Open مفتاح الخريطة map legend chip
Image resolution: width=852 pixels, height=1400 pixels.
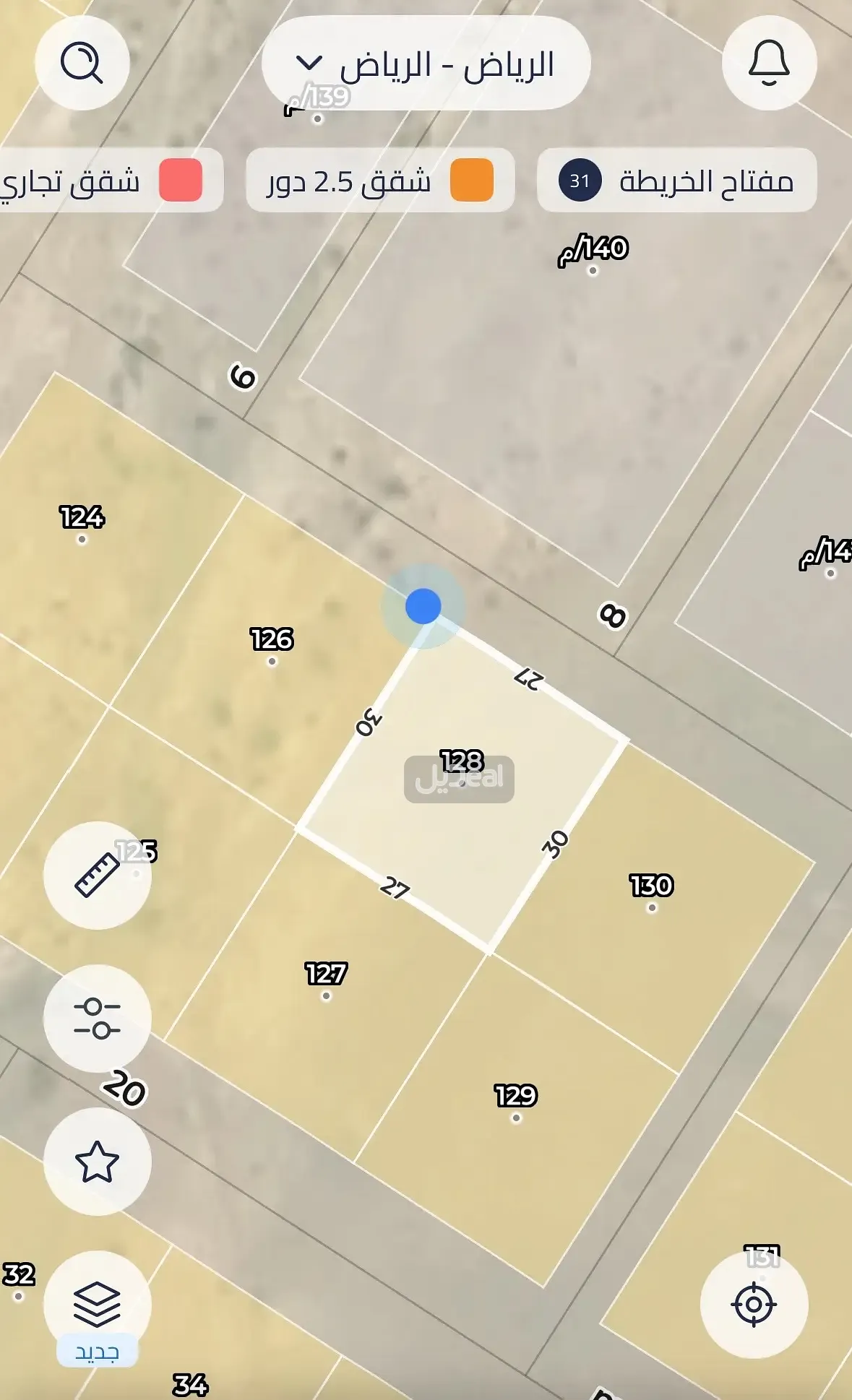coord(677,181)
